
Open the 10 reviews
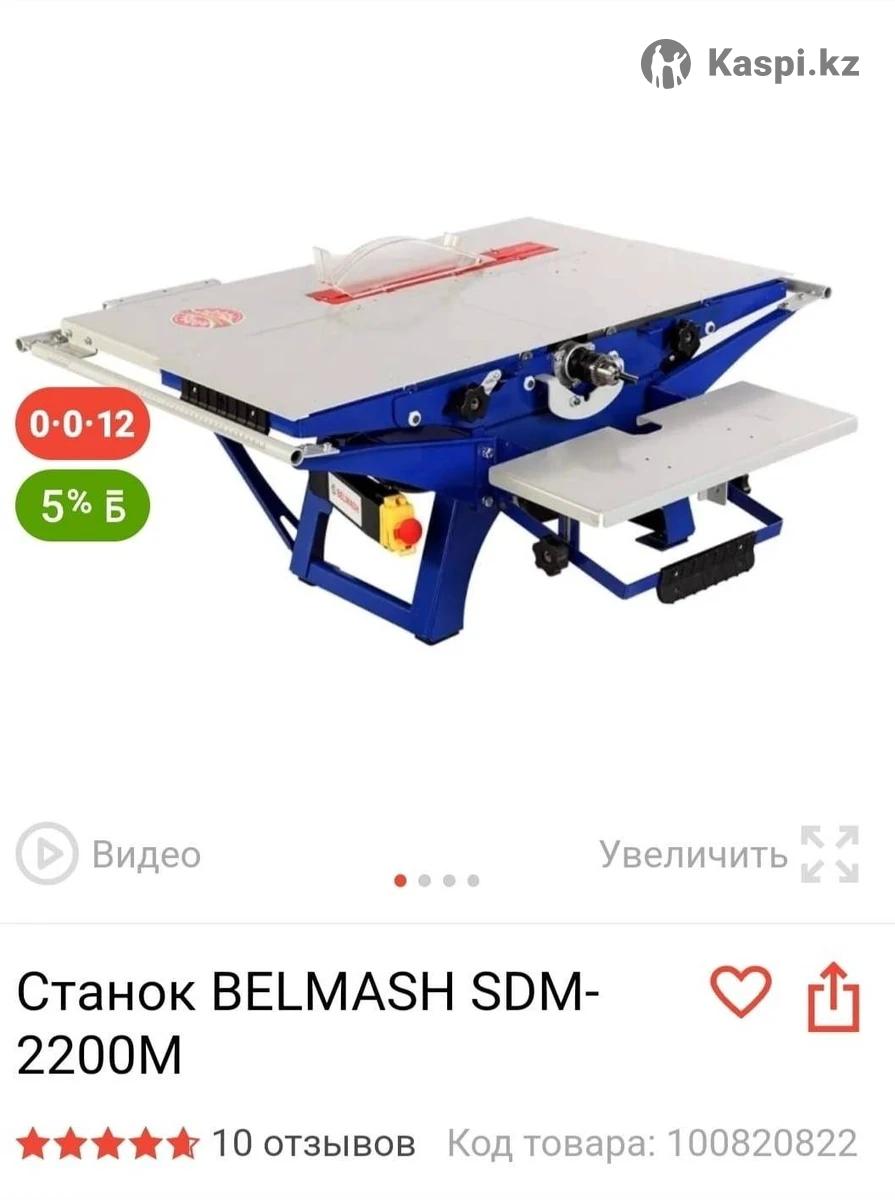pos(312,1142)
